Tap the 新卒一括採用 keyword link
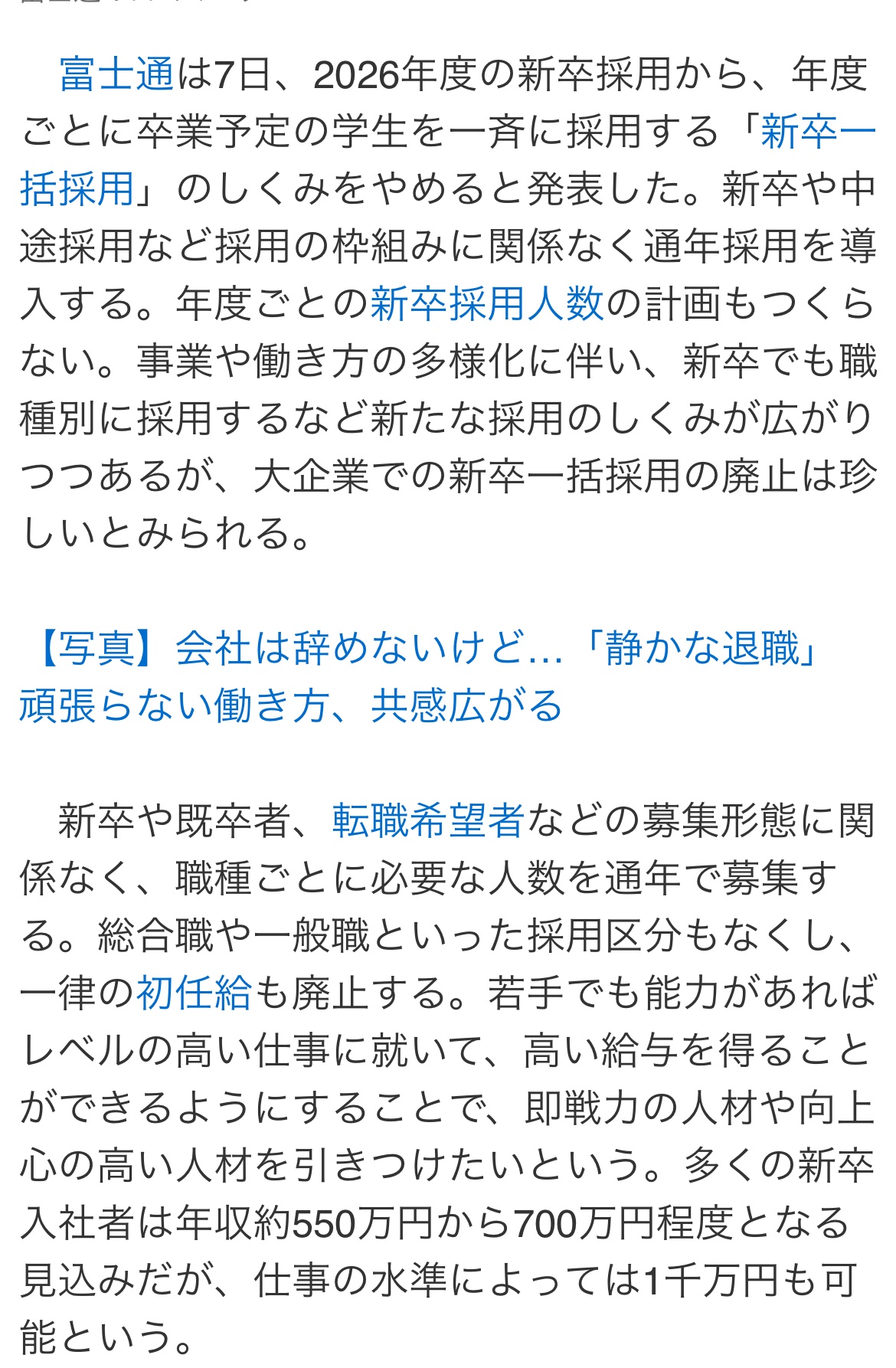Screen dimensions: 896x1368 (x=816, y=133)
